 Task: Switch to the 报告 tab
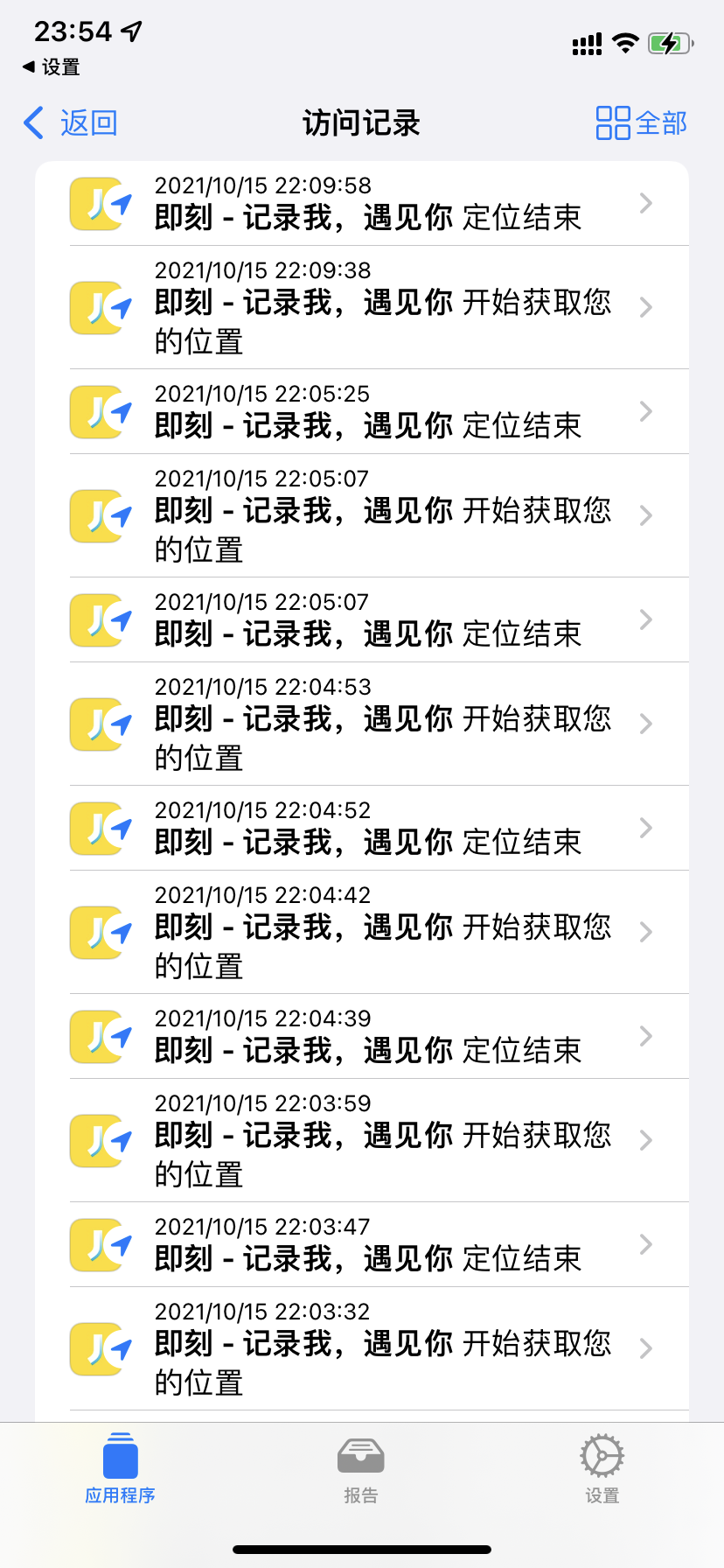point(361,1469)
